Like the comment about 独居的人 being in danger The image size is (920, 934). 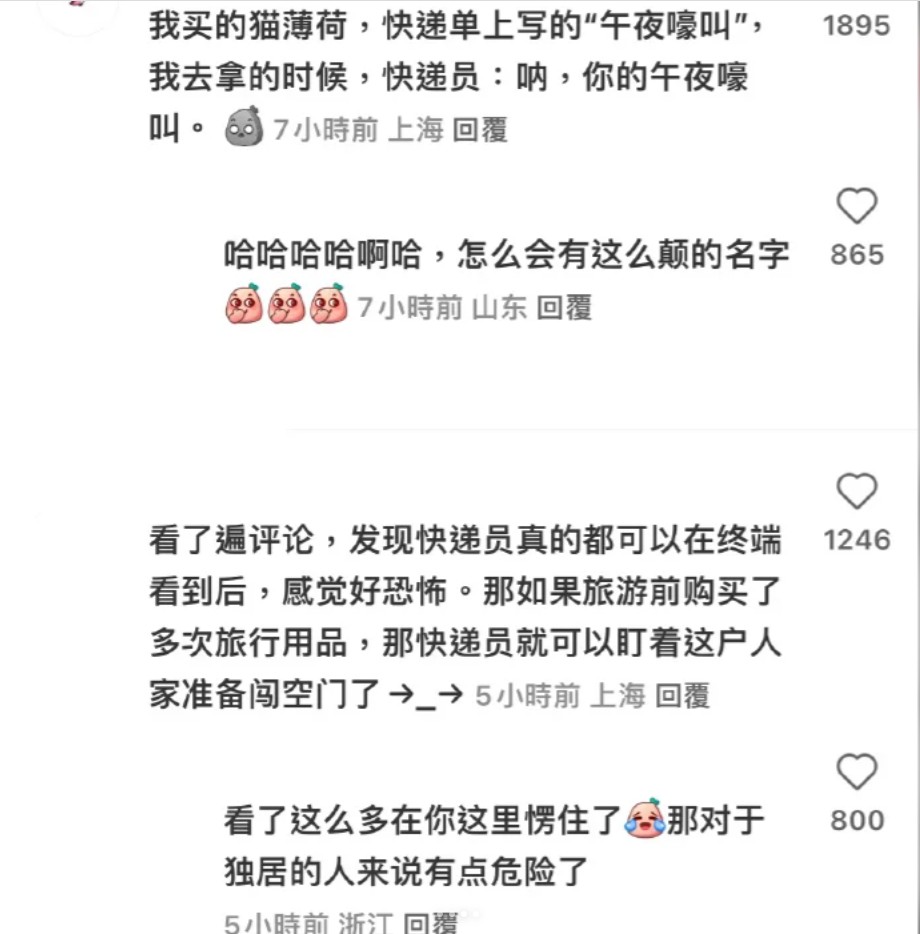(856, 773)
